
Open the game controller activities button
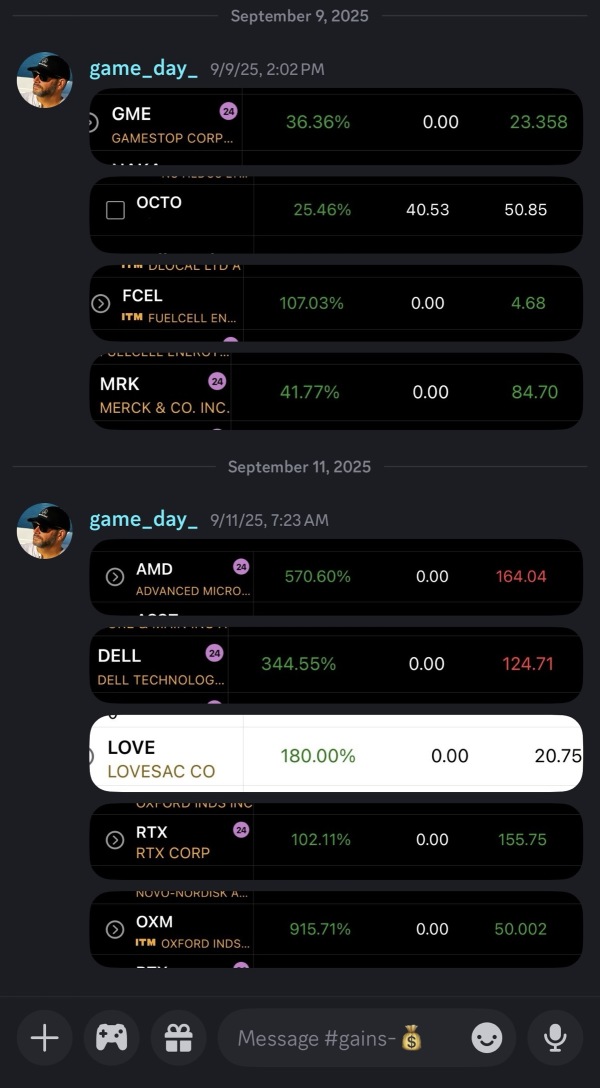pos(111,1038)
